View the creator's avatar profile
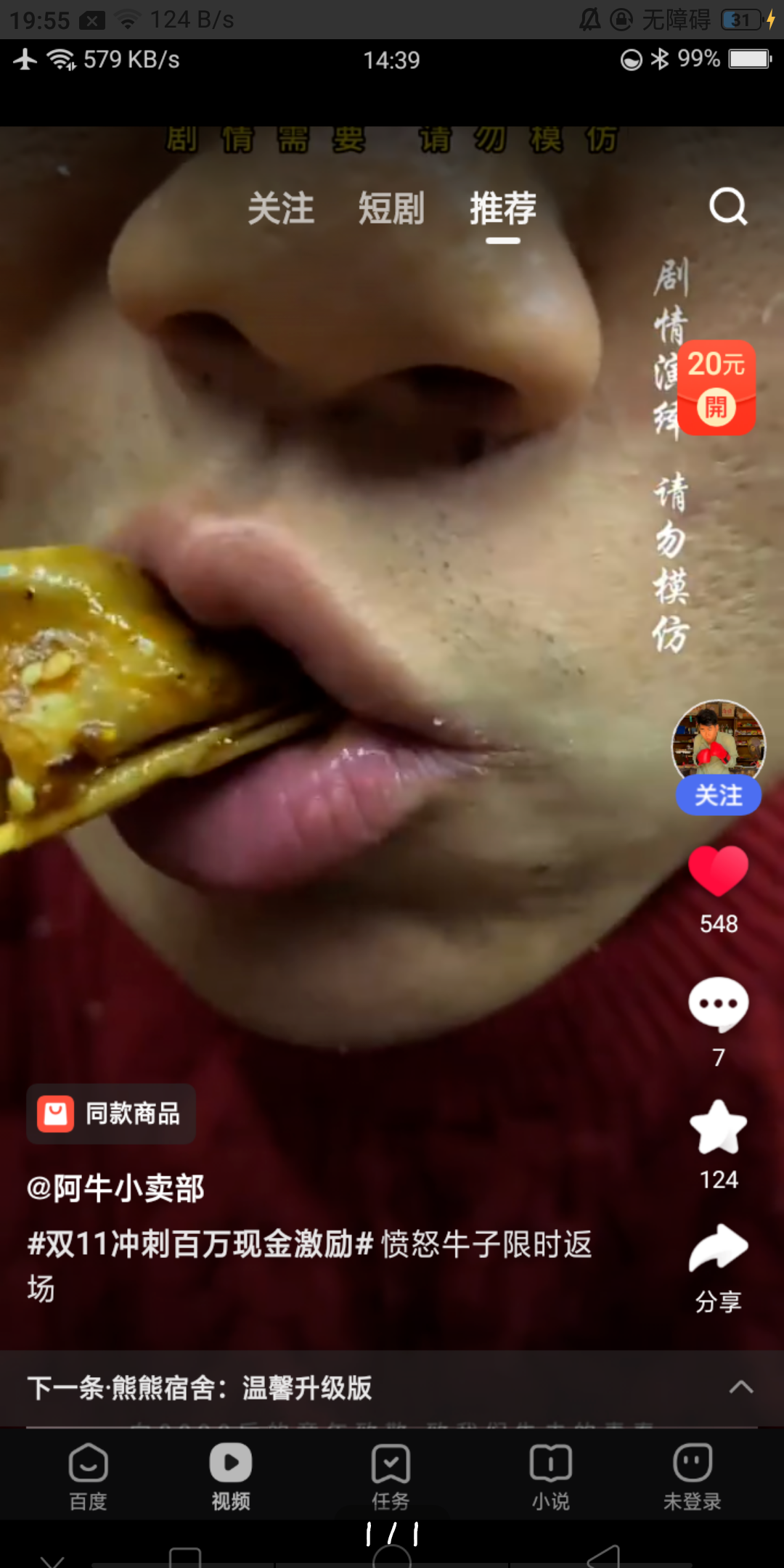 [718, 742]
